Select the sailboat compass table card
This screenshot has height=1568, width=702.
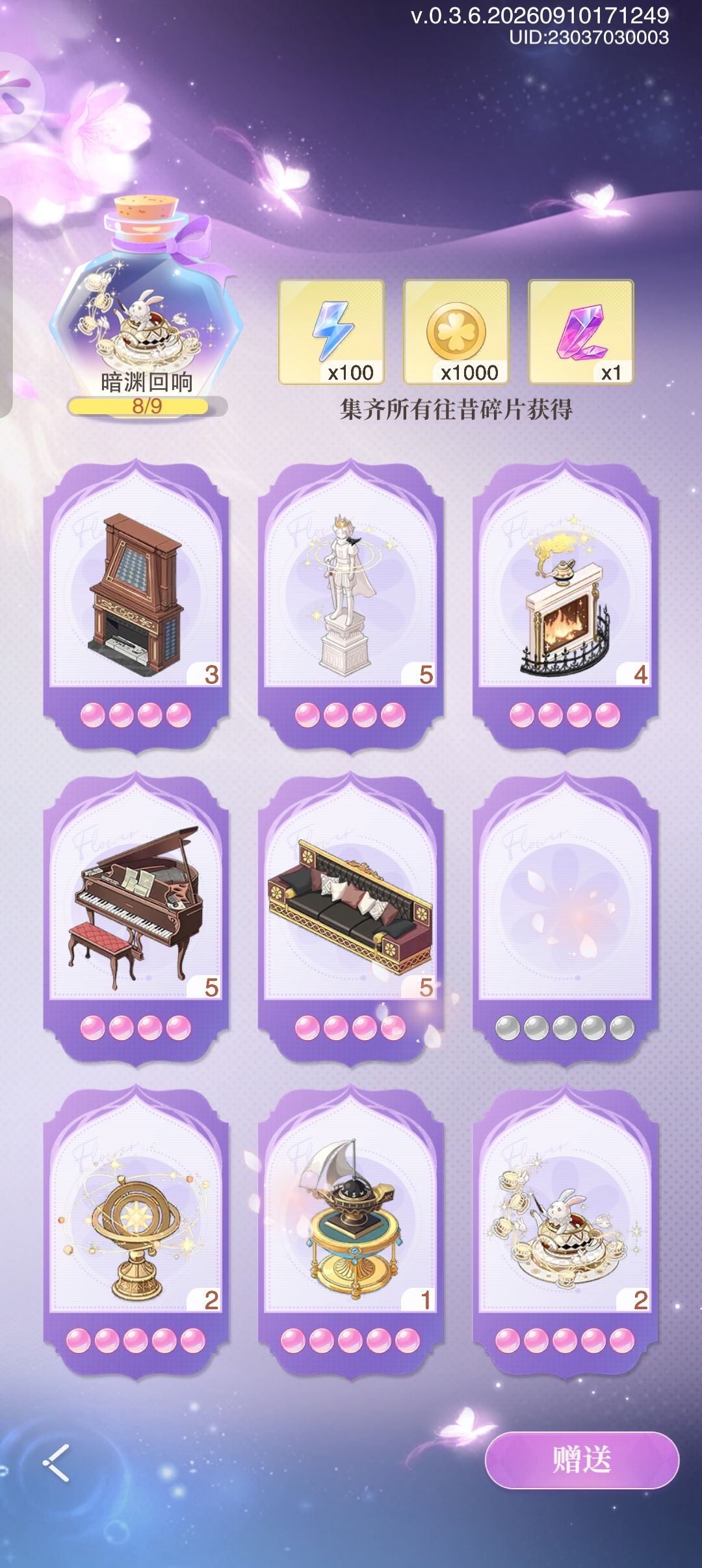tap(350, 1231)
